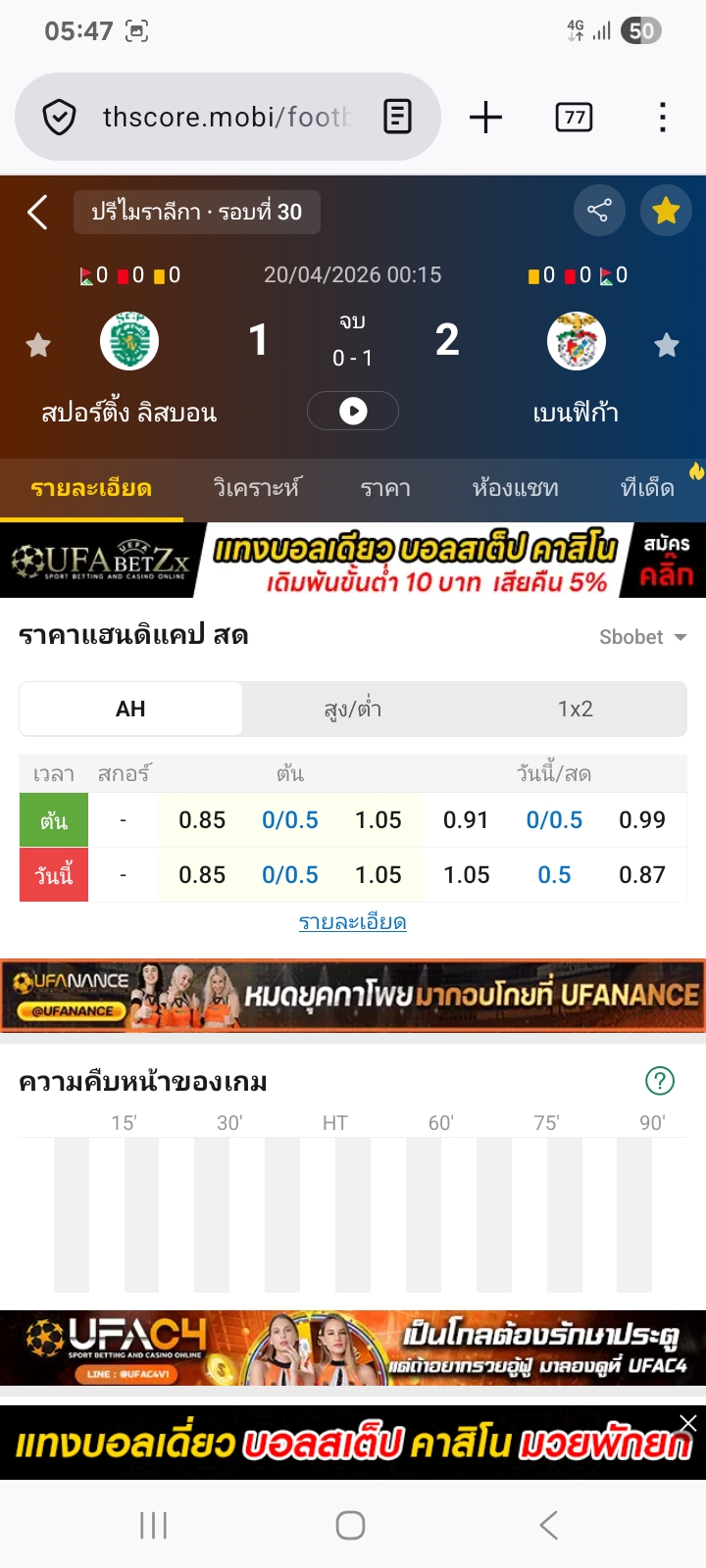Switch to the ราคา tab

(385, 488)
